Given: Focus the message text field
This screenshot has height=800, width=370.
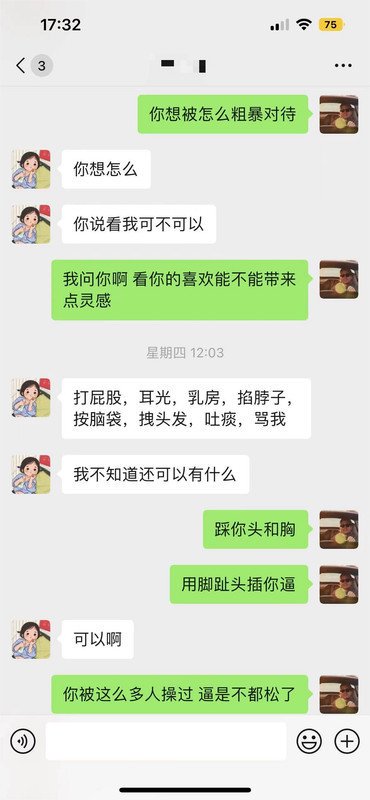Looking at the screenshot, I should (x=166, y=741).
